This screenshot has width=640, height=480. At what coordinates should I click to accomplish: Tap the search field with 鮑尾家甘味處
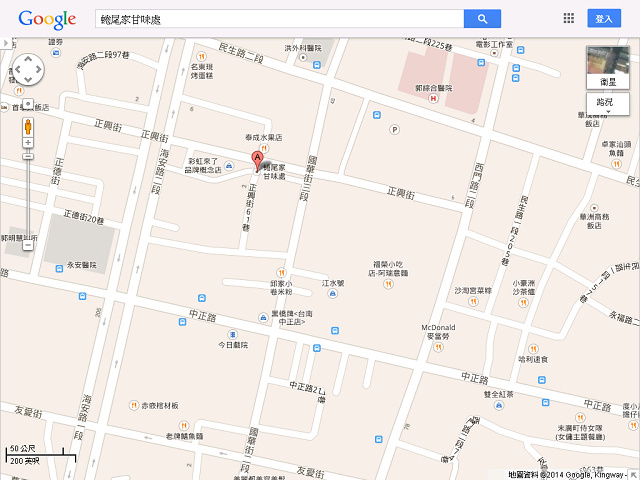279,19
